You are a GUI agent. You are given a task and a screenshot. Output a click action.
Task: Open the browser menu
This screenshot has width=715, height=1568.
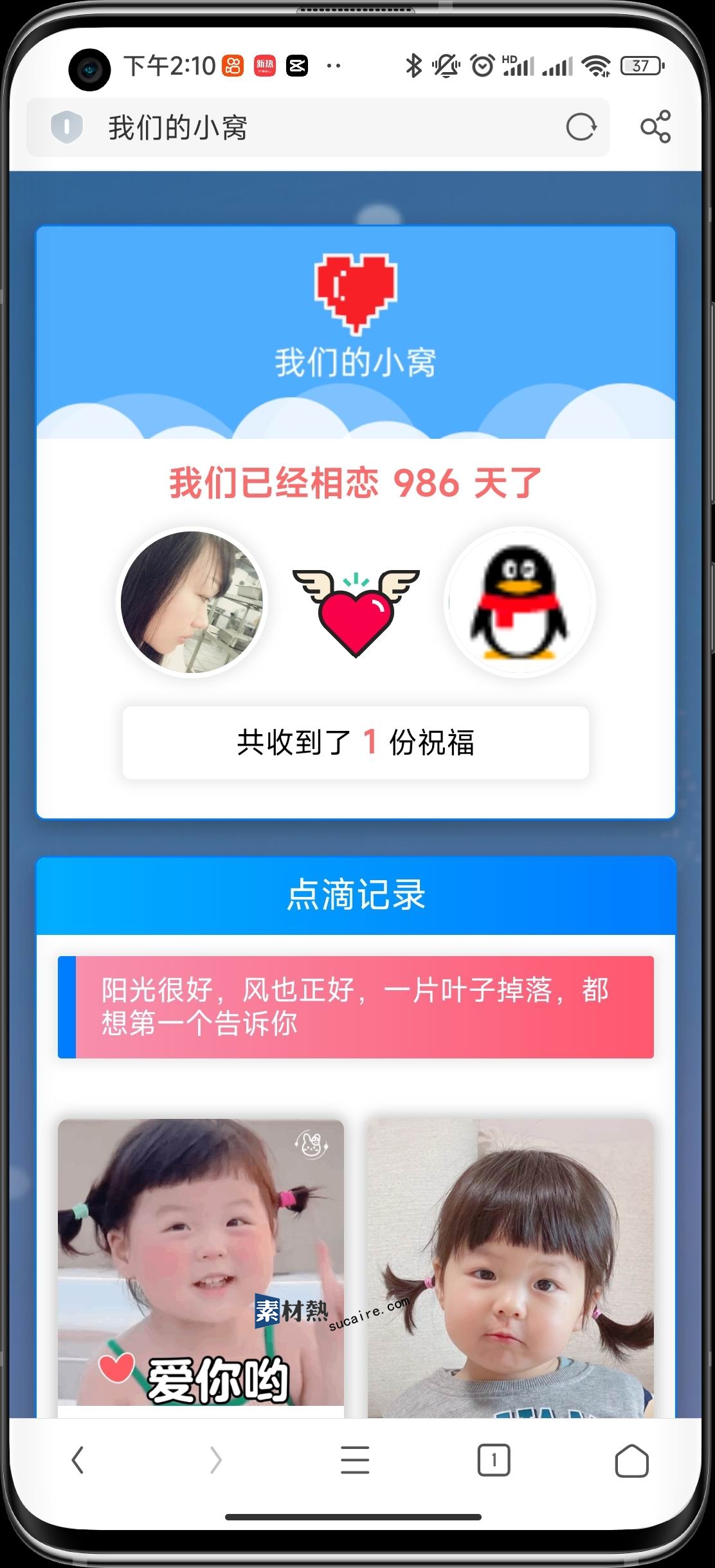[355, 1460]
